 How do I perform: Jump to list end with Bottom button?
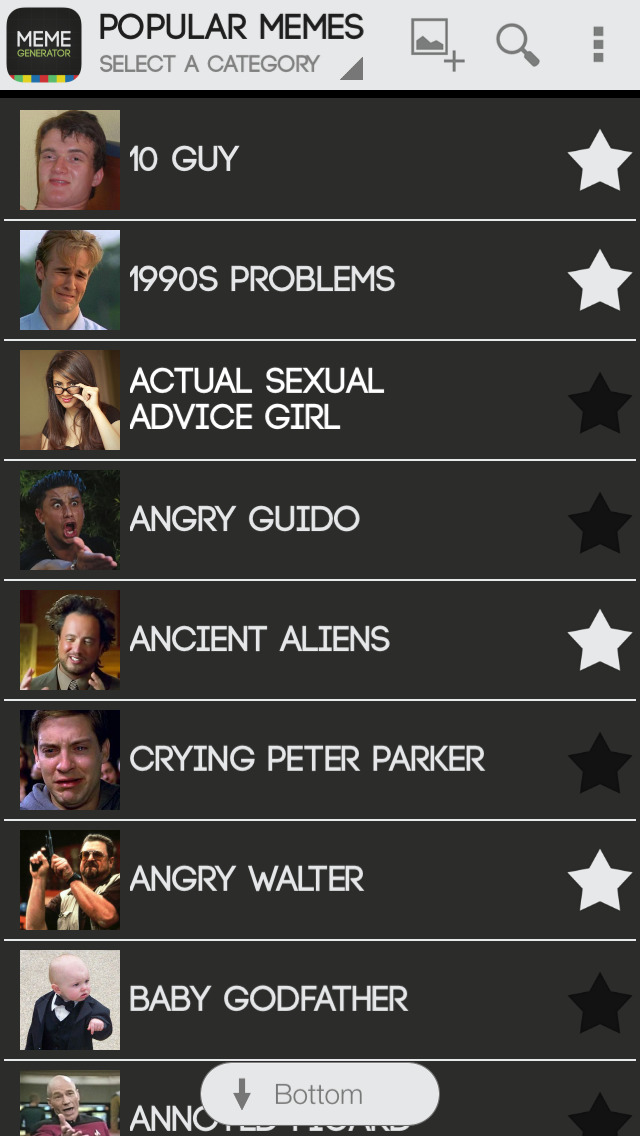(x=320, y=1094)
